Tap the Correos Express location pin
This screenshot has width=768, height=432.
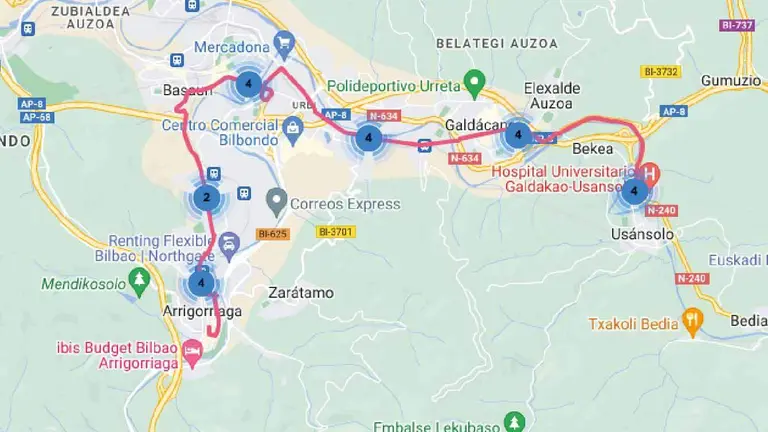(x=276, y=203)
